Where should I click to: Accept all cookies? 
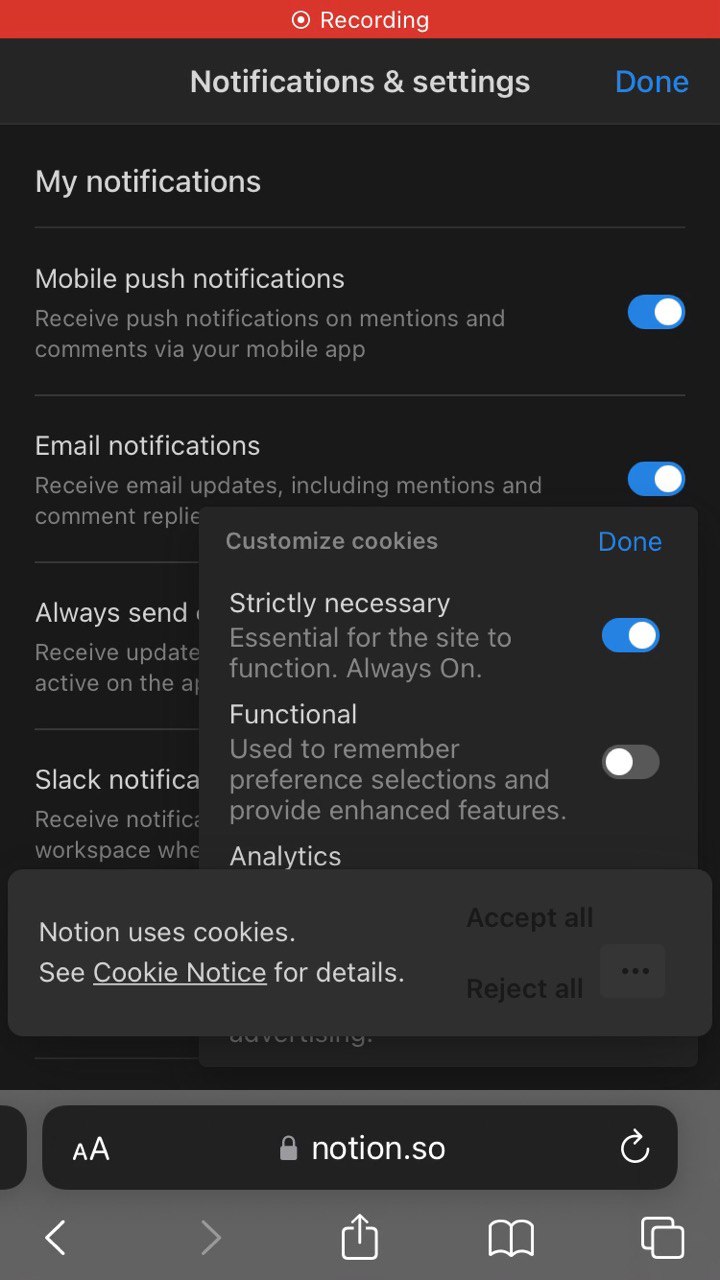529,917
